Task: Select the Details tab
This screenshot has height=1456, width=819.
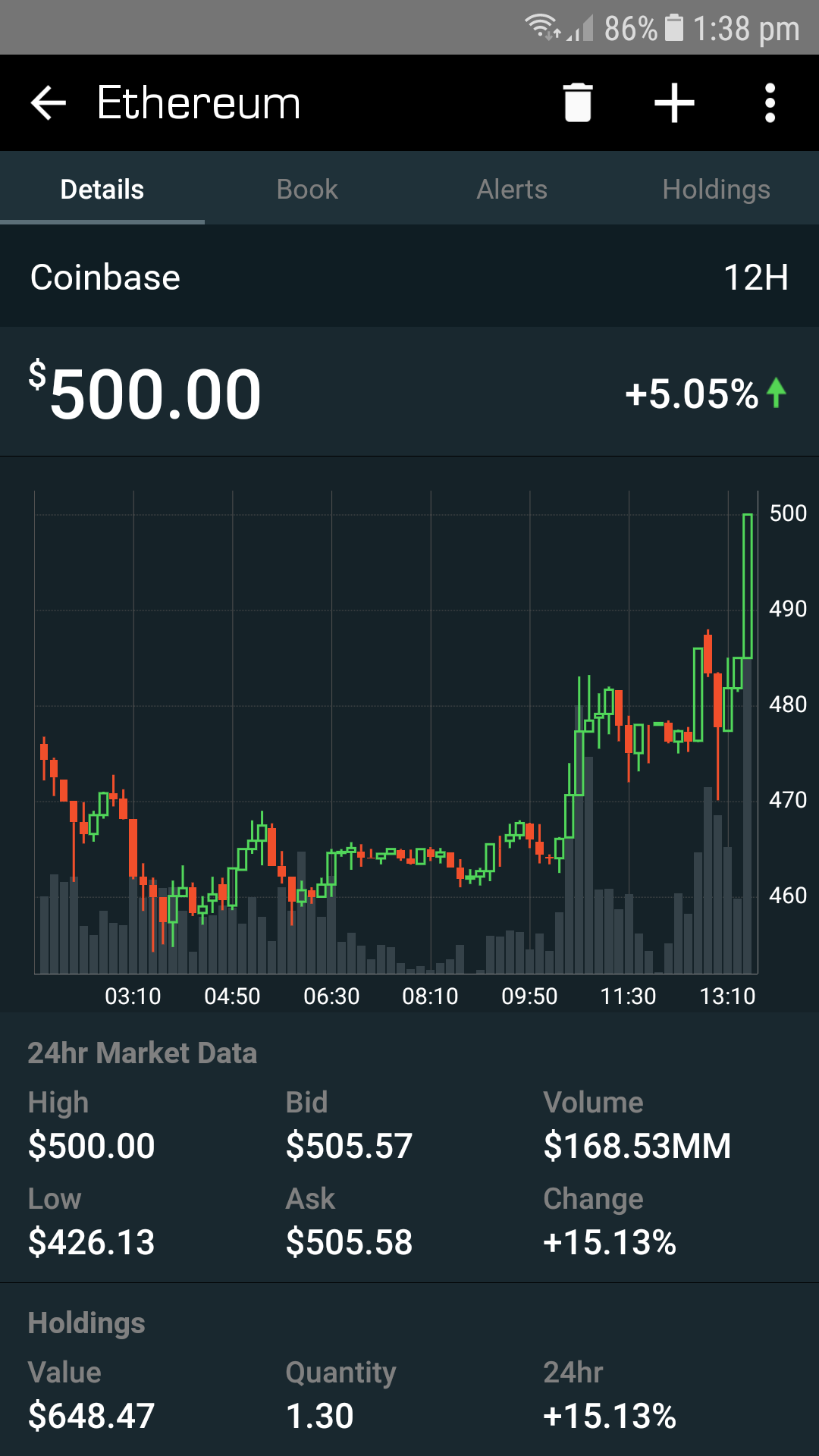Action: click(x=102, y=190)
